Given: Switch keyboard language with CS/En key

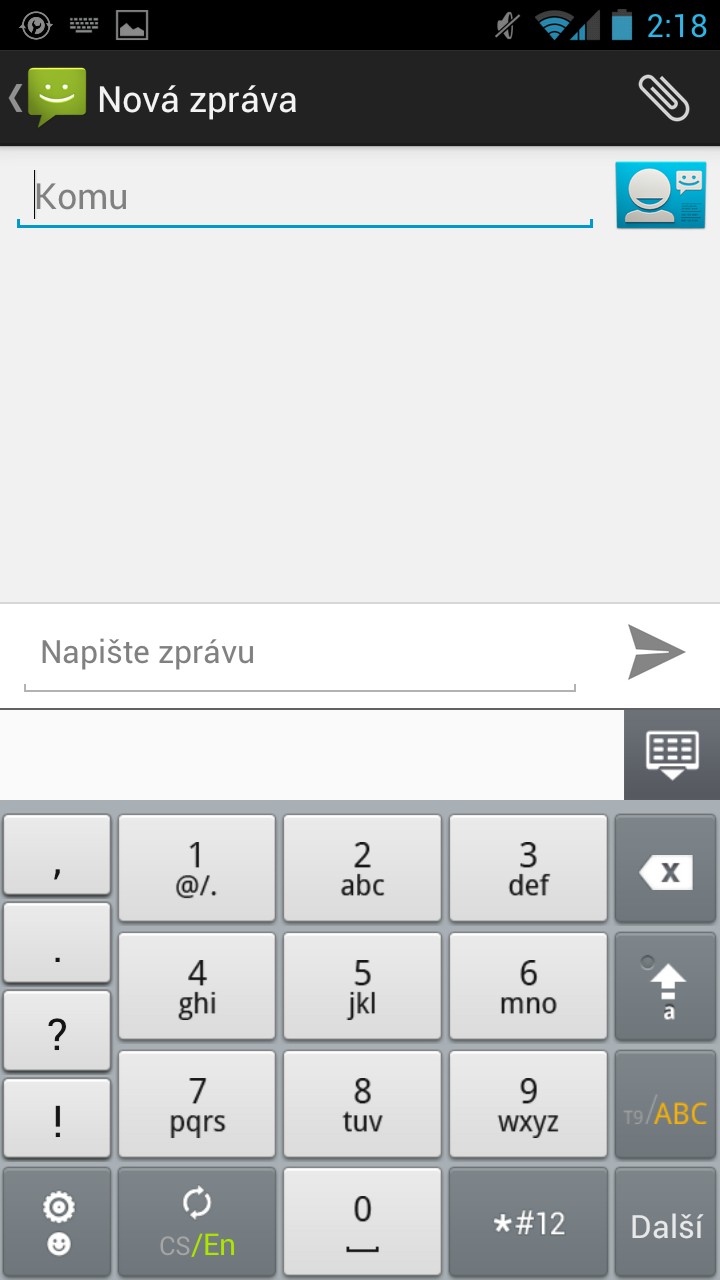Looking at the screenshot, I should (x=196, y=1222).
